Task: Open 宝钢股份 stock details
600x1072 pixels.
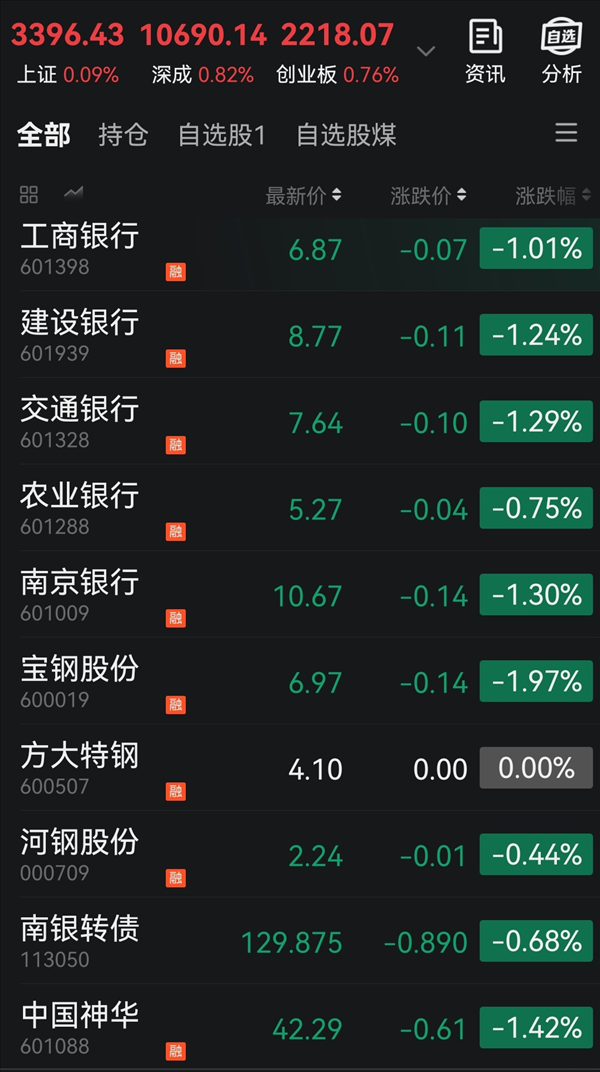Action: [x=300, y=682]
